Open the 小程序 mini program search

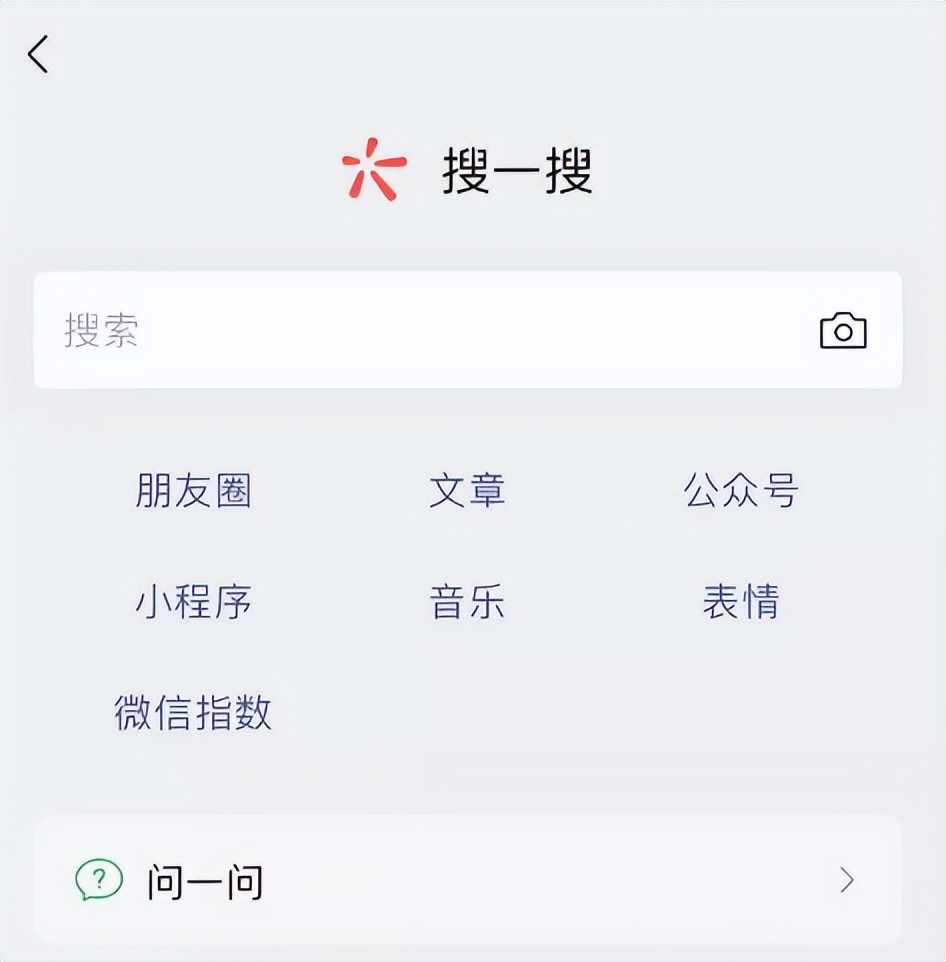193,602
